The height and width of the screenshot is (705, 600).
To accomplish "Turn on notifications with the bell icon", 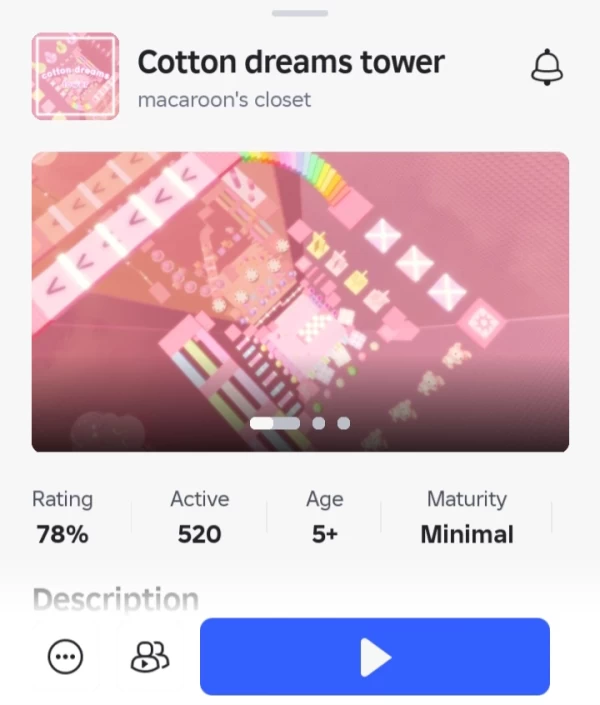I will [546, 67].
